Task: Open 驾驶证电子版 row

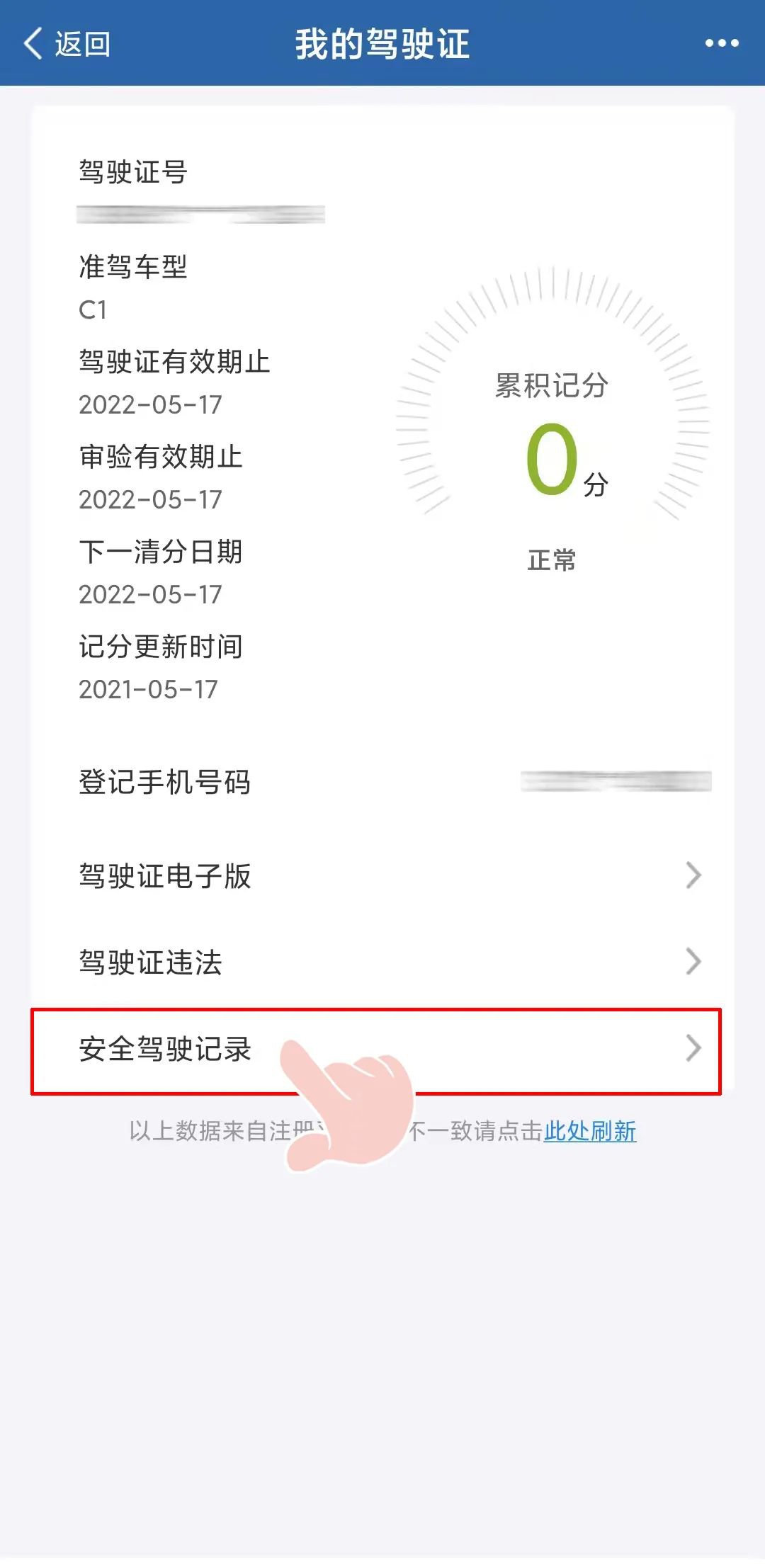Action: click(x=382, y=876)
